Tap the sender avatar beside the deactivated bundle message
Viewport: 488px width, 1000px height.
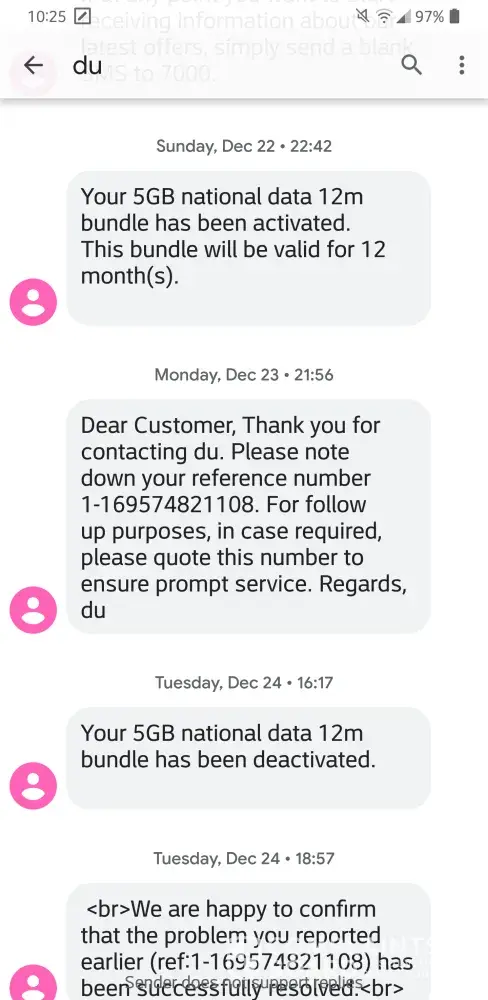(x=33, y=786)
